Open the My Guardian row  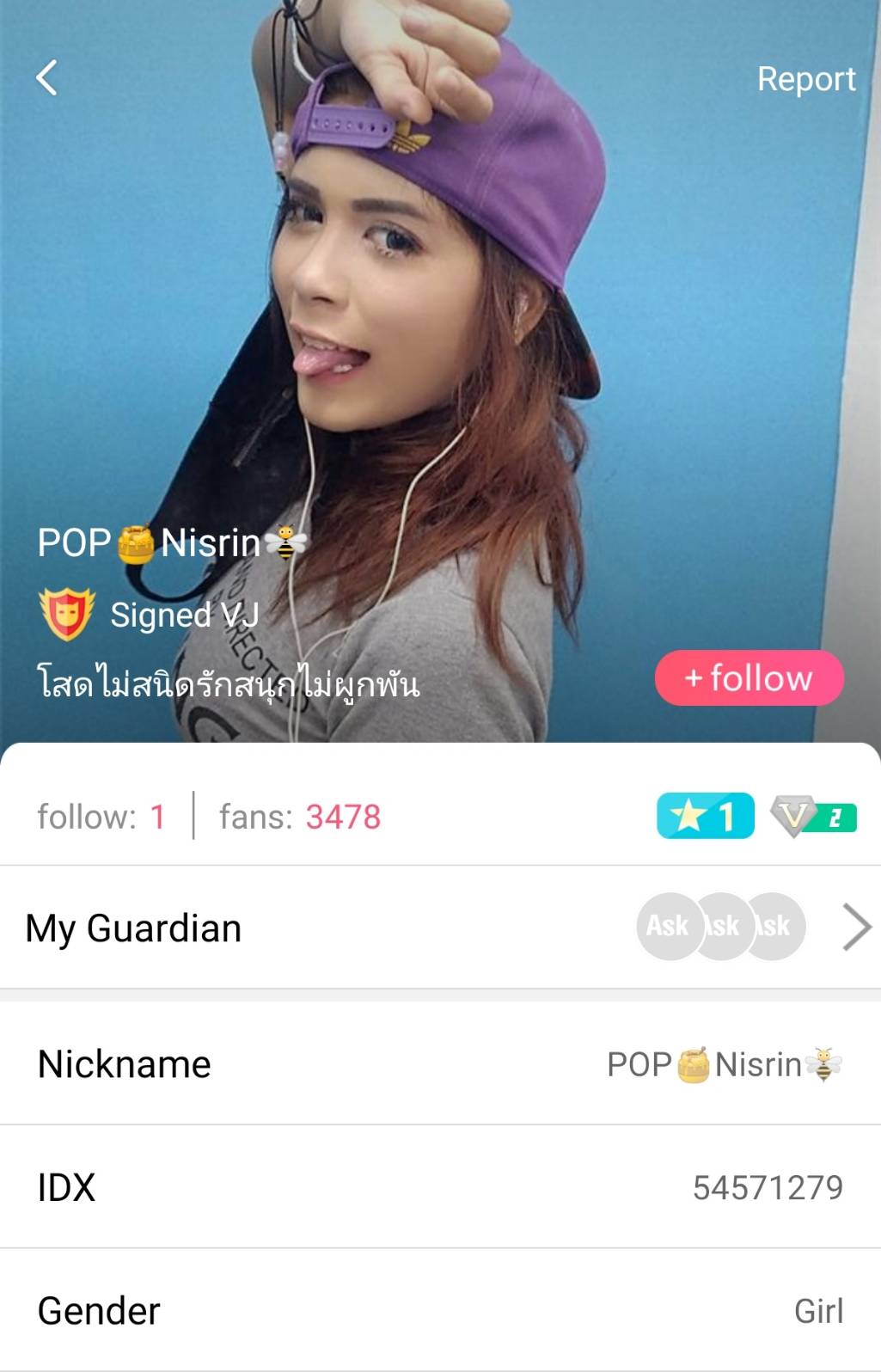pyautogui.click(x=440, y=928)
